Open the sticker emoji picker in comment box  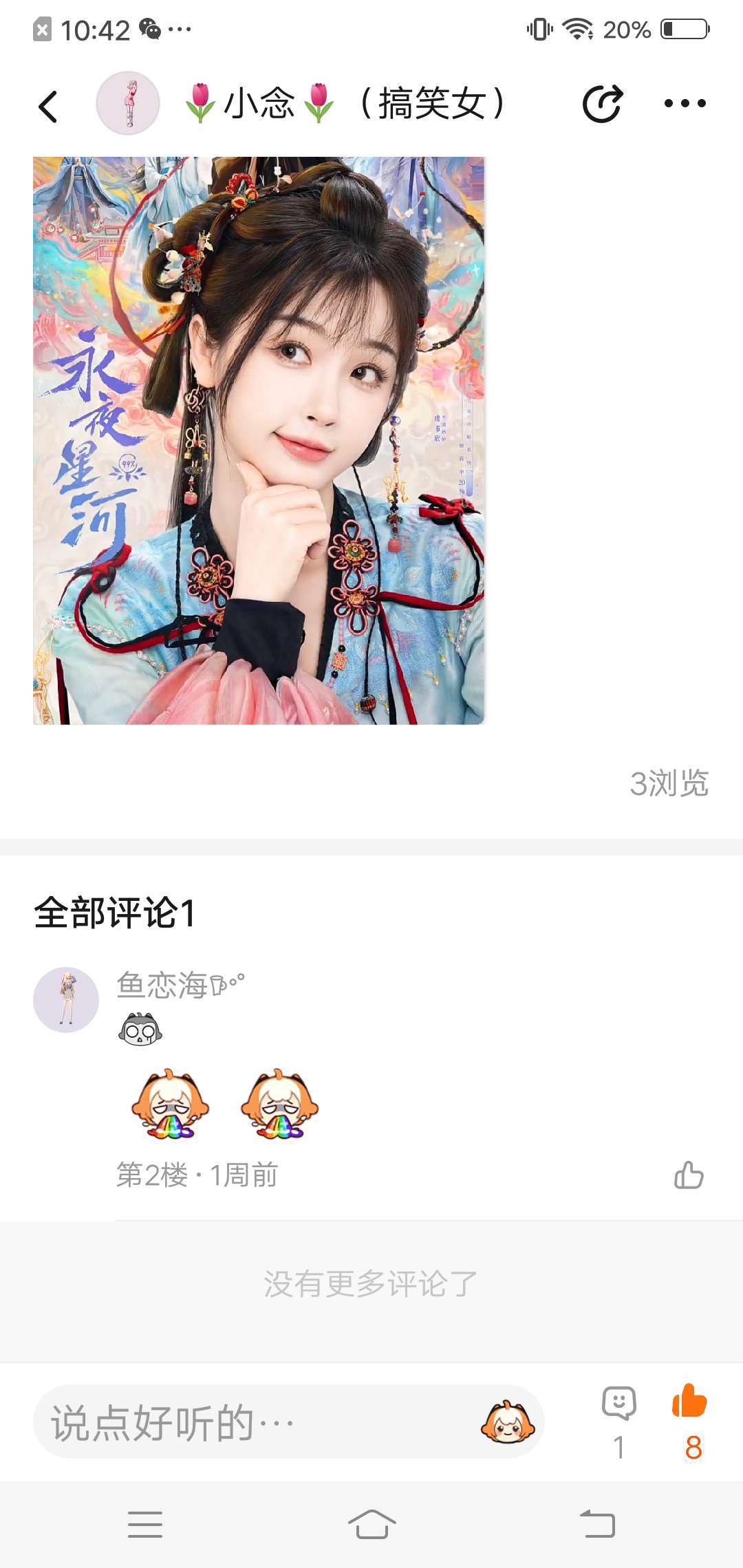[x=508, y=1422]
